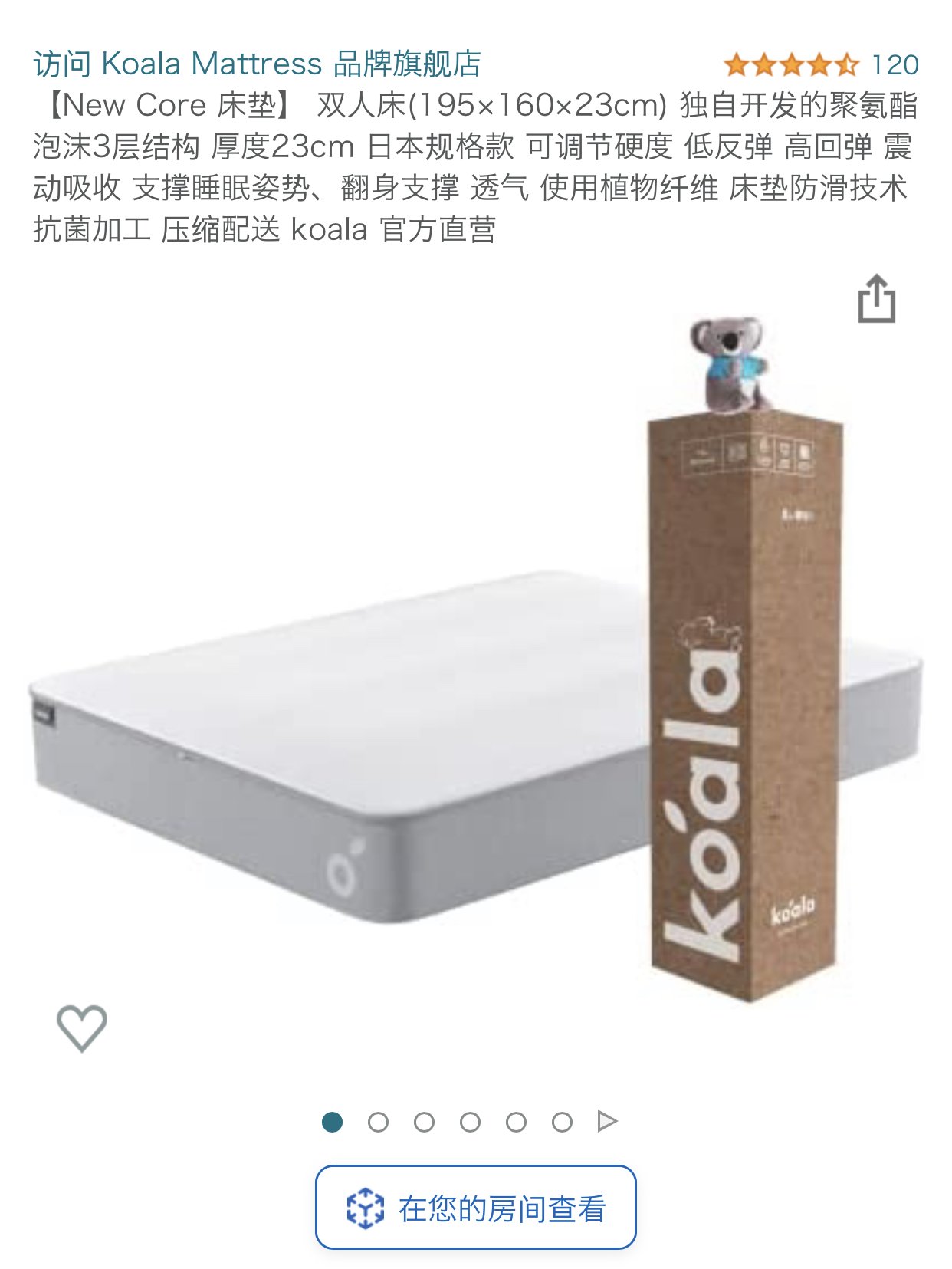Tap 在您的房间查看 to view in your room

point(475,1208)
